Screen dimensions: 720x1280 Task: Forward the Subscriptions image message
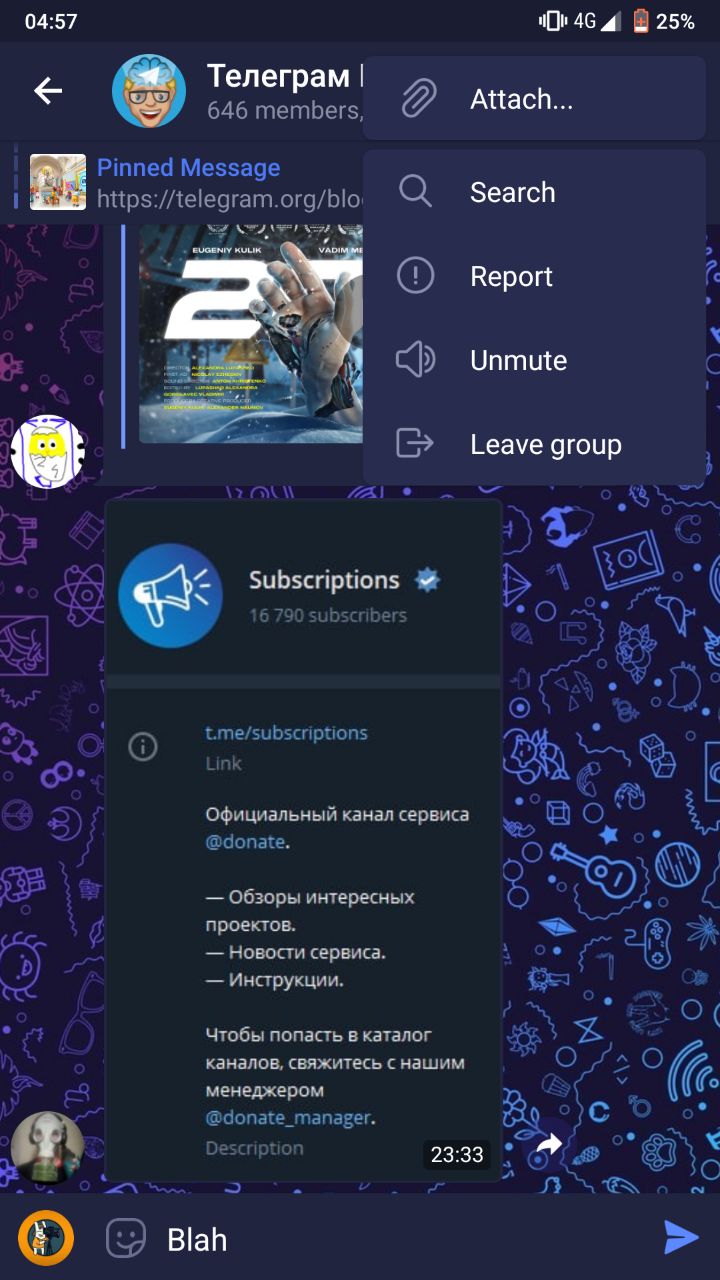[x=548, y=1145]
